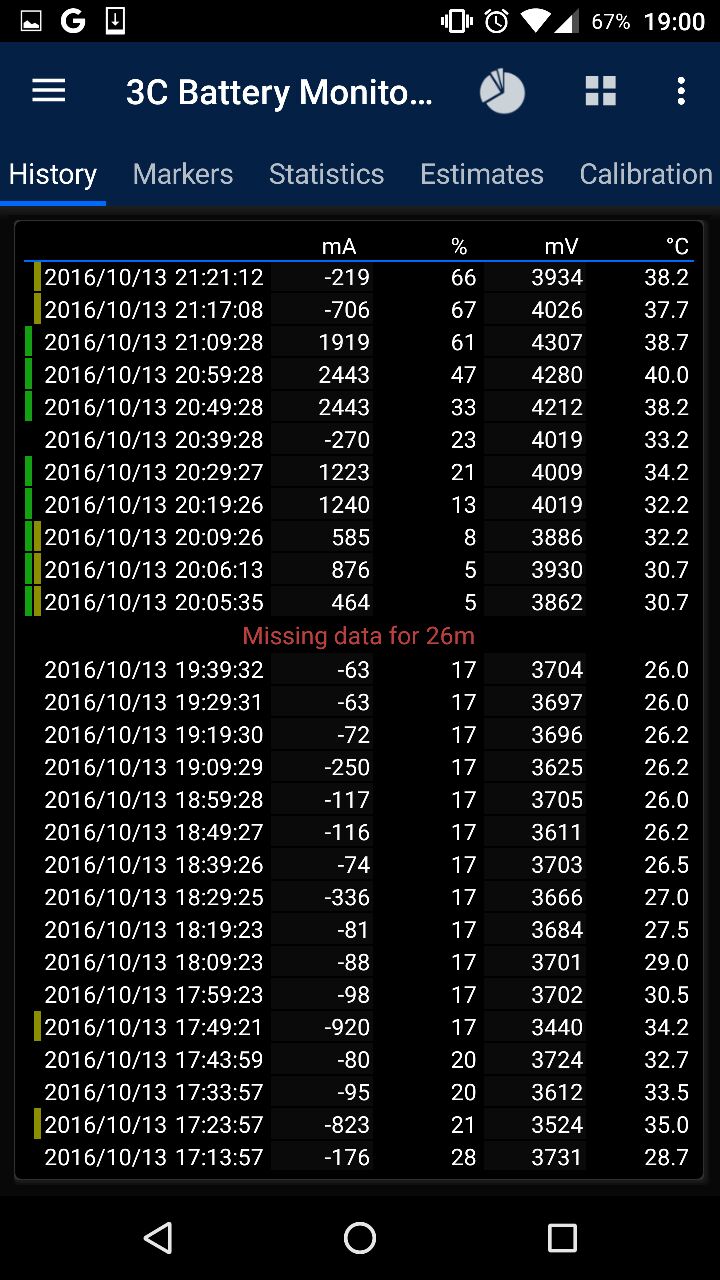Open the three-dot overflow menu

click(681, 91)
